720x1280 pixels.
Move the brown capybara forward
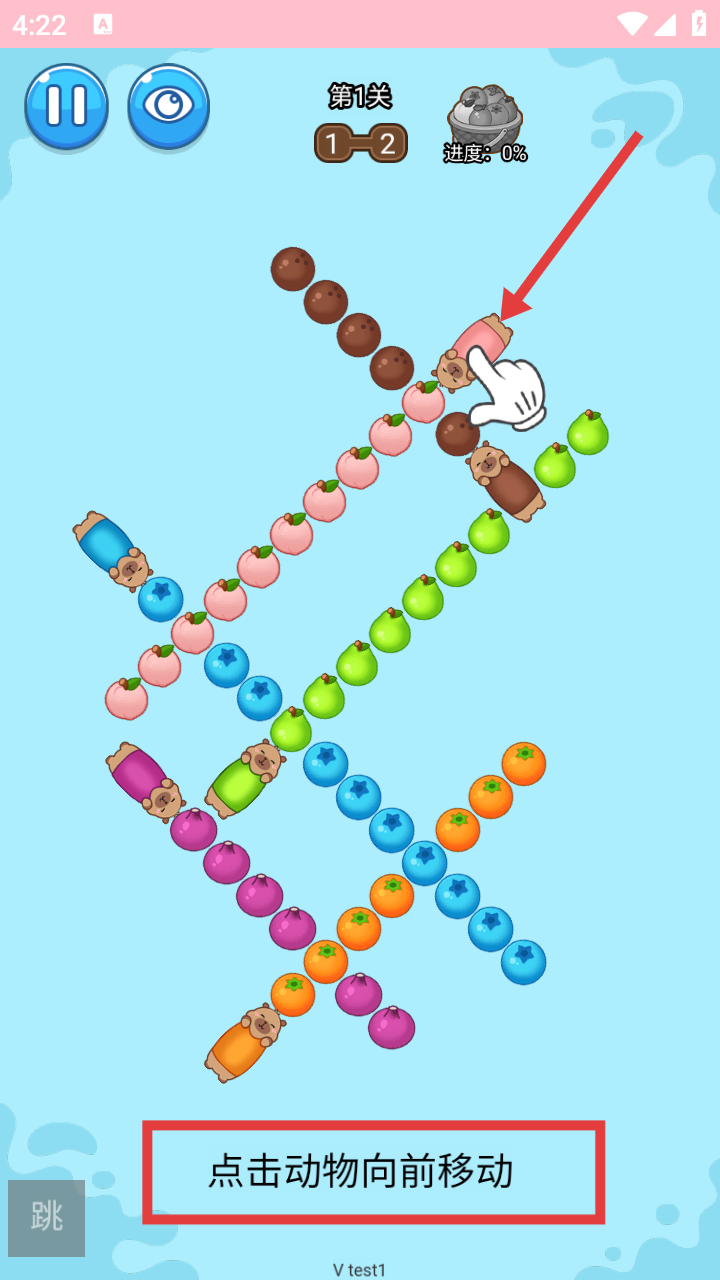(508, 482)
